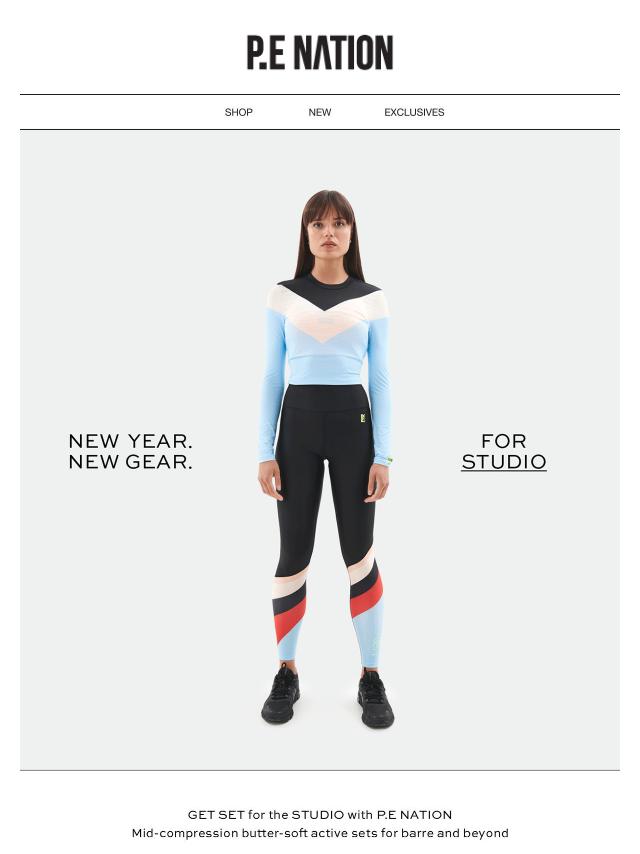Open the EXCLUSIVES link
Viewport: 640px width, 854px height.
point(414,112)
